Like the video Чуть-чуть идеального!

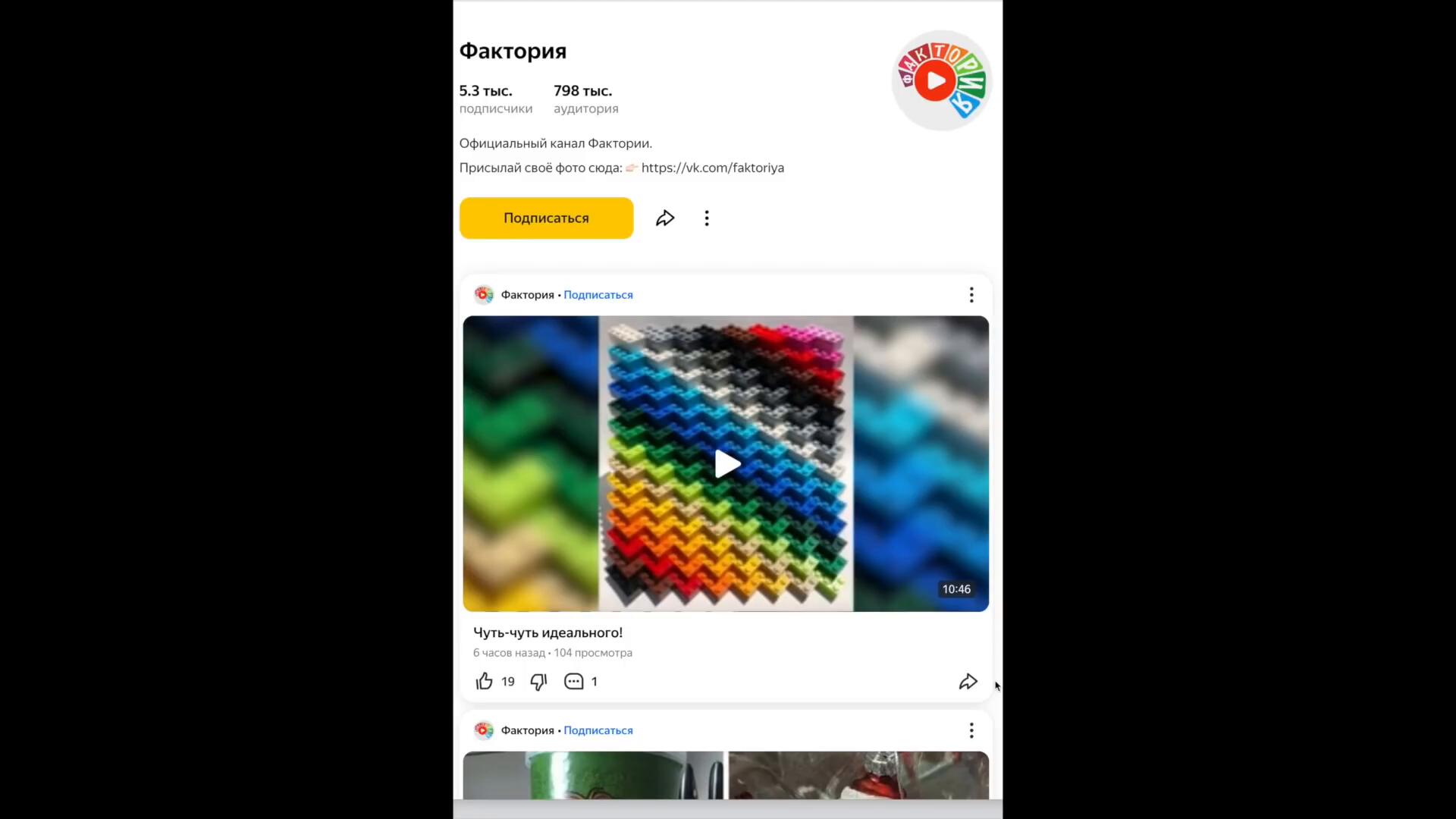pos(485,681)
